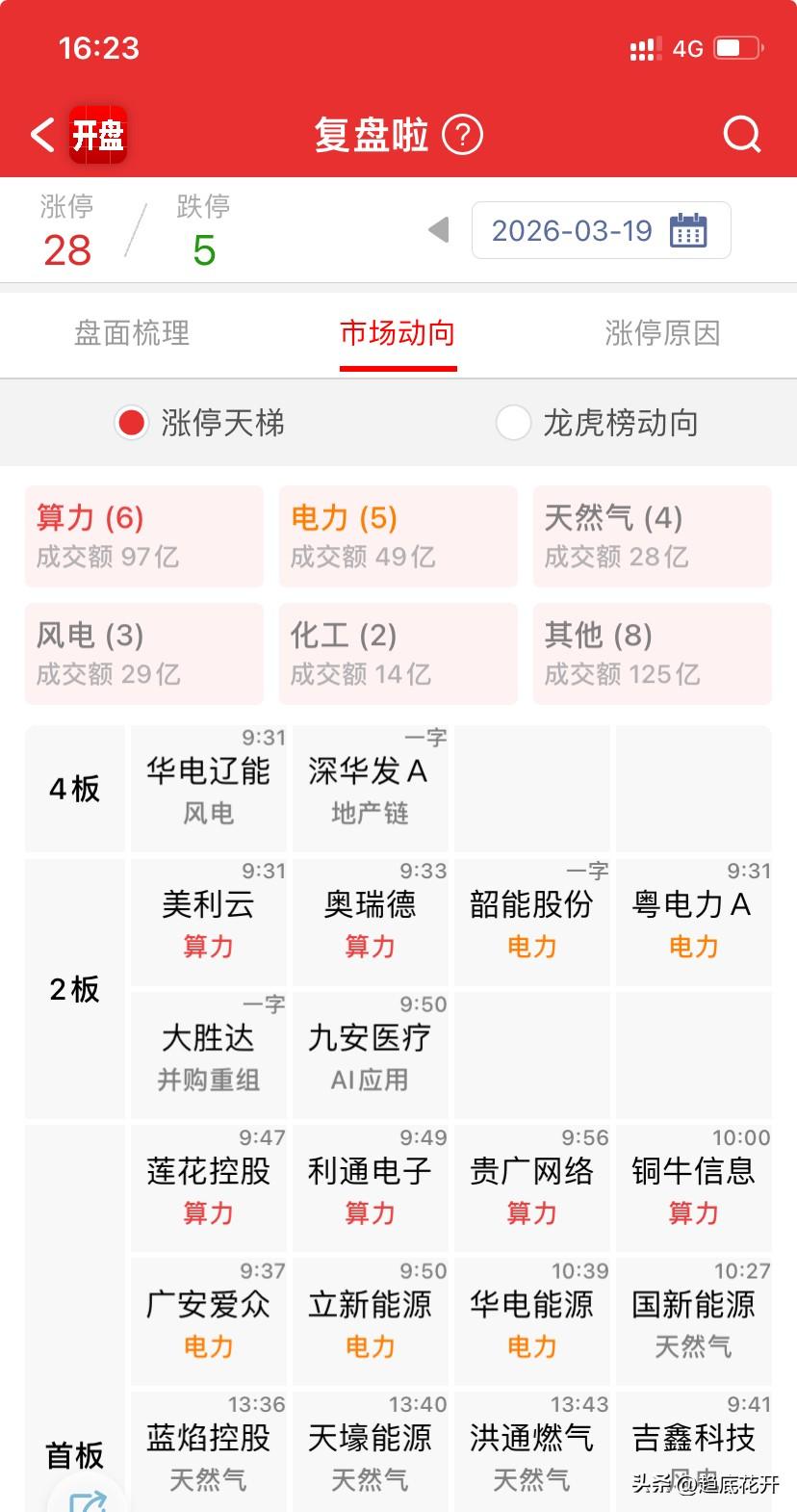Click the help question mark beside 复盘啦
Screen dimensions: 797x1512
coord(462,135)
